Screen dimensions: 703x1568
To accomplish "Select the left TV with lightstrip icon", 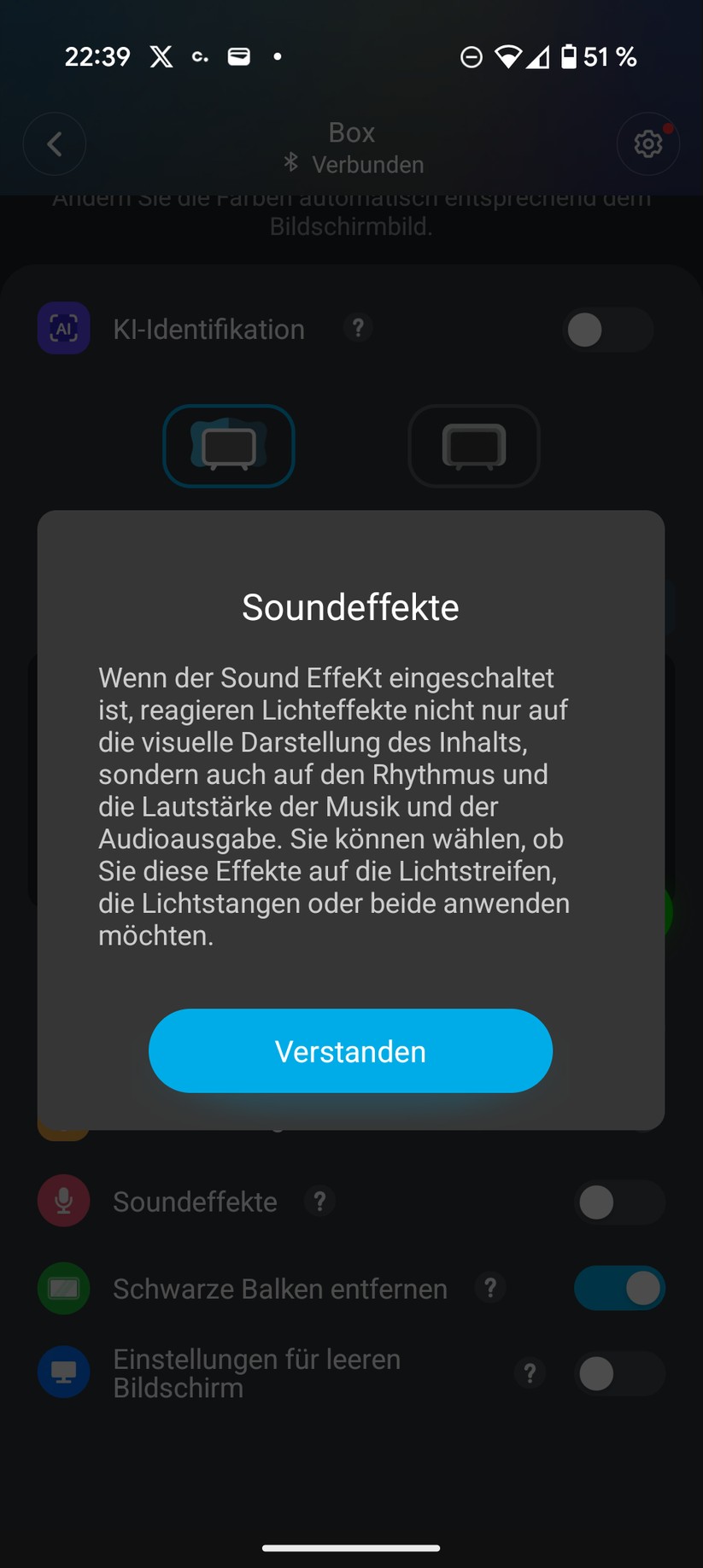I will (228, 446).
